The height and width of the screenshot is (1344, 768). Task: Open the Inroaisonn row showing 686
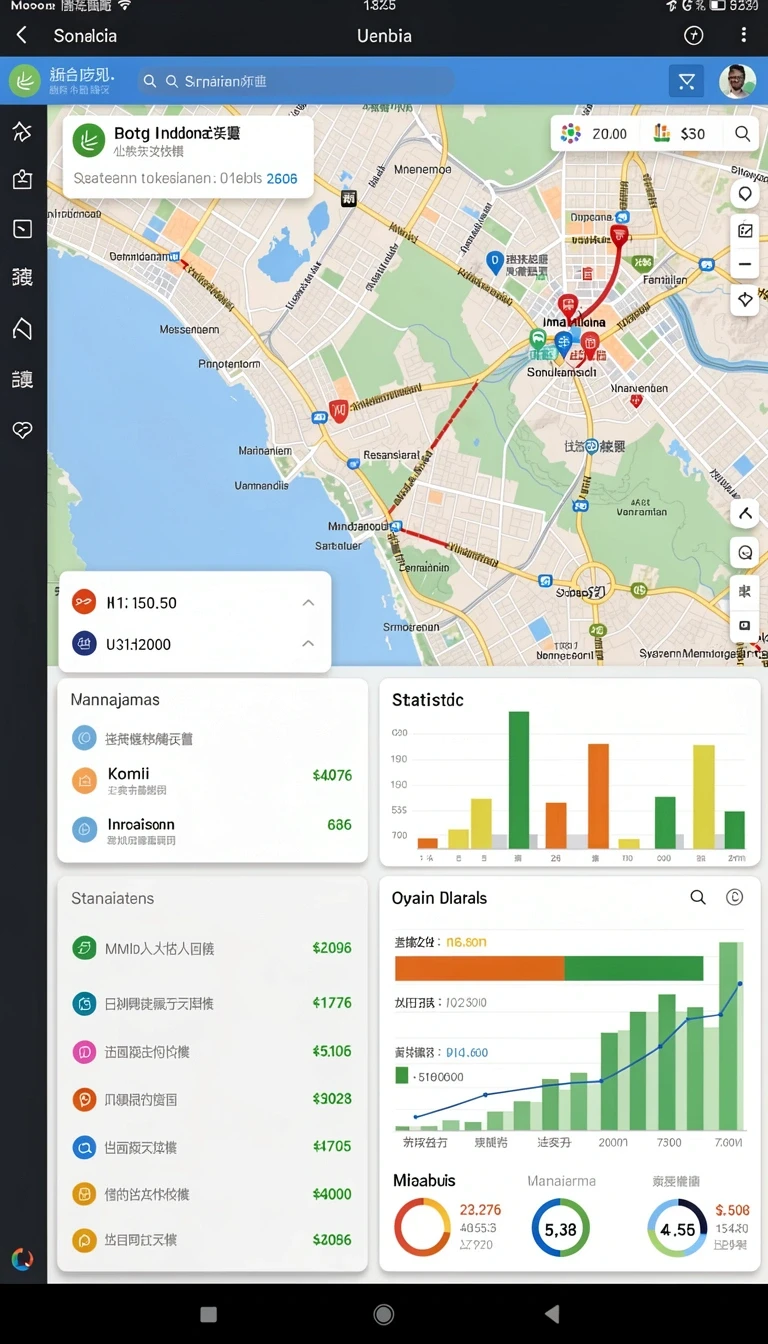point(212,831)
